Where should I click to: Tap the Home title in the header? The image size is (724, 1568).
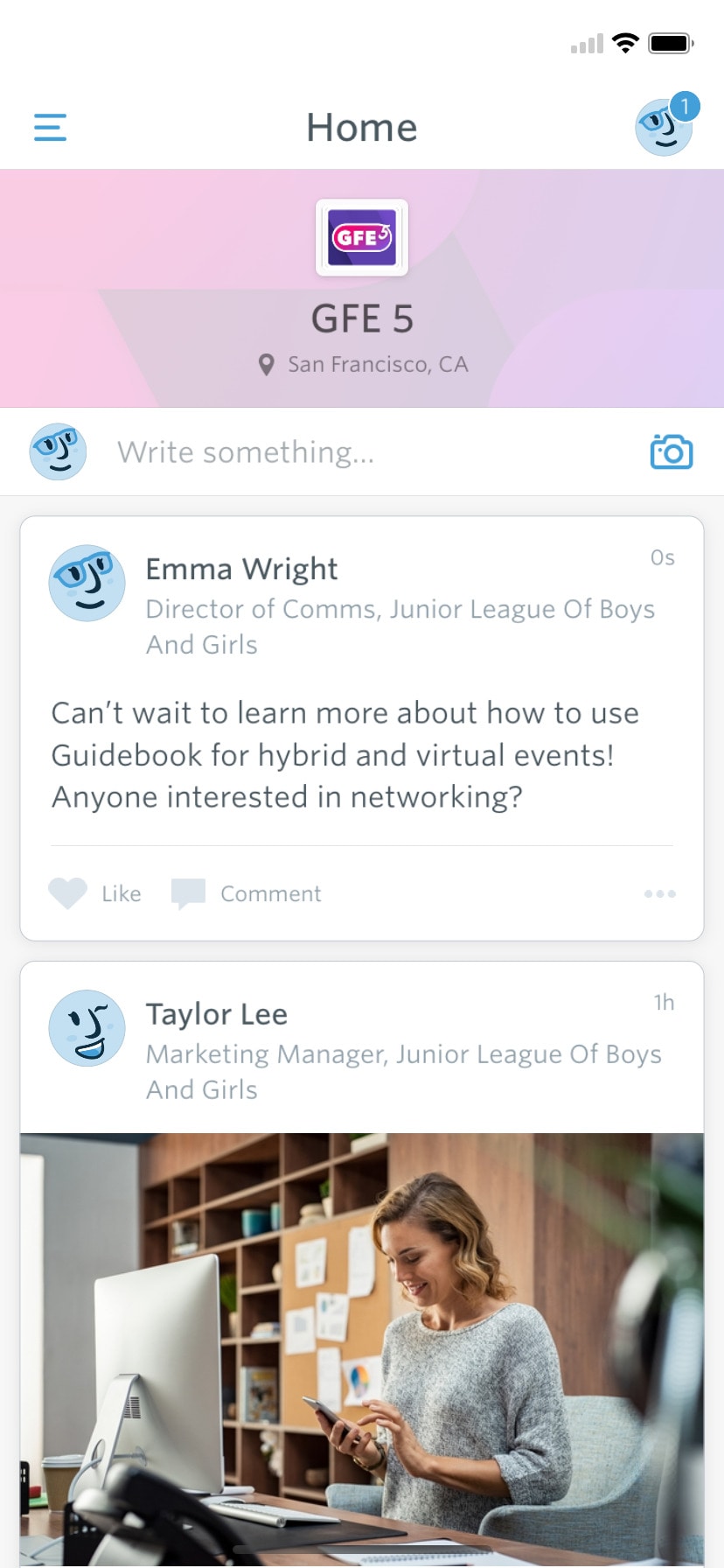pos(361,127)
